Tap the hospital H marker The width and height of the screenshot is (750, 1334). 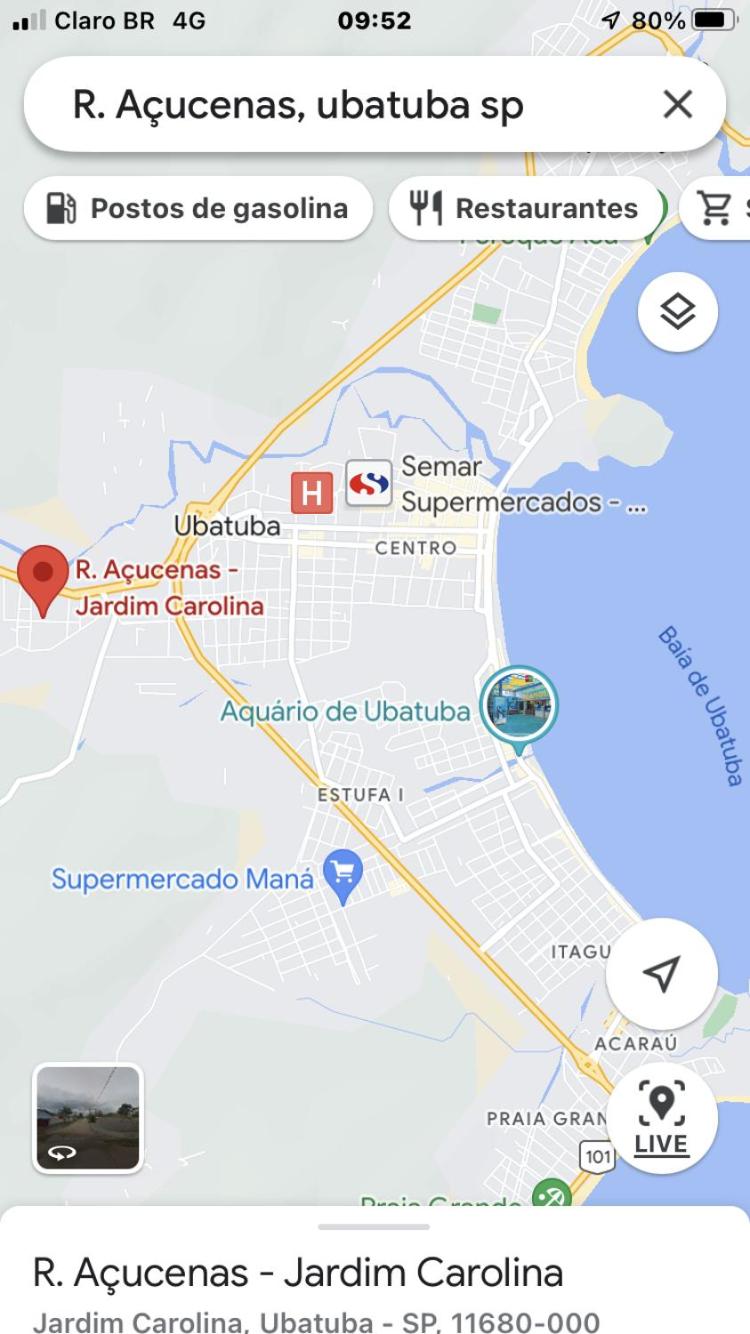click(x=311, y=493)
